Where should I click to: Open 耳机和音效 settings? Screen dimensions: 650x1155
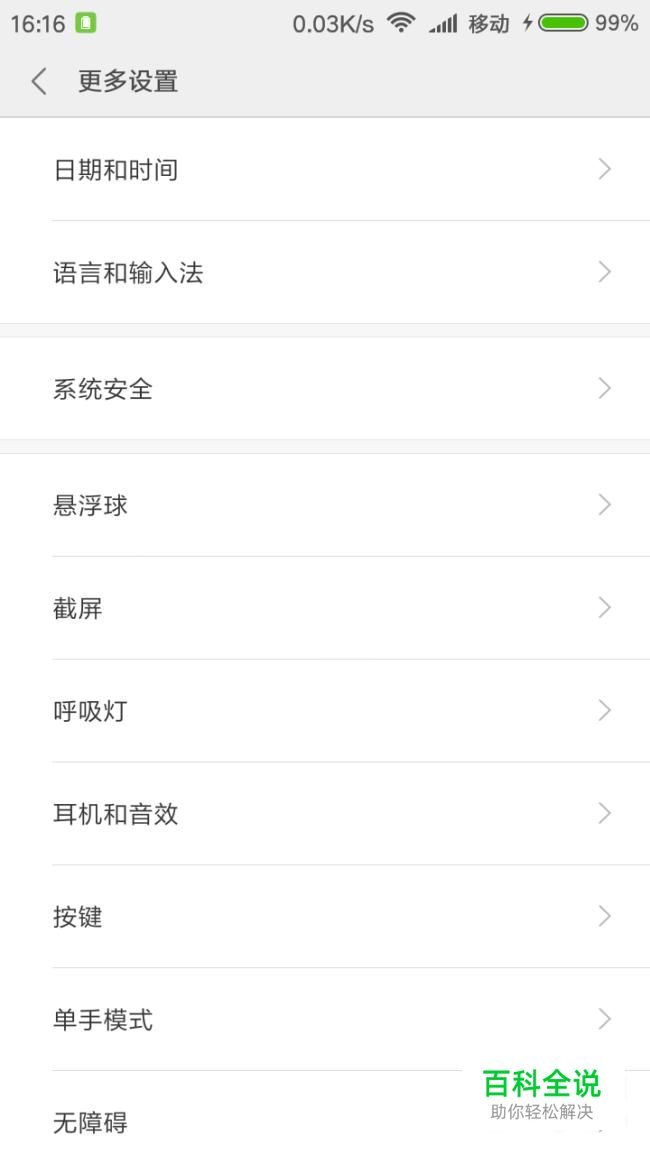coord(325,813)
